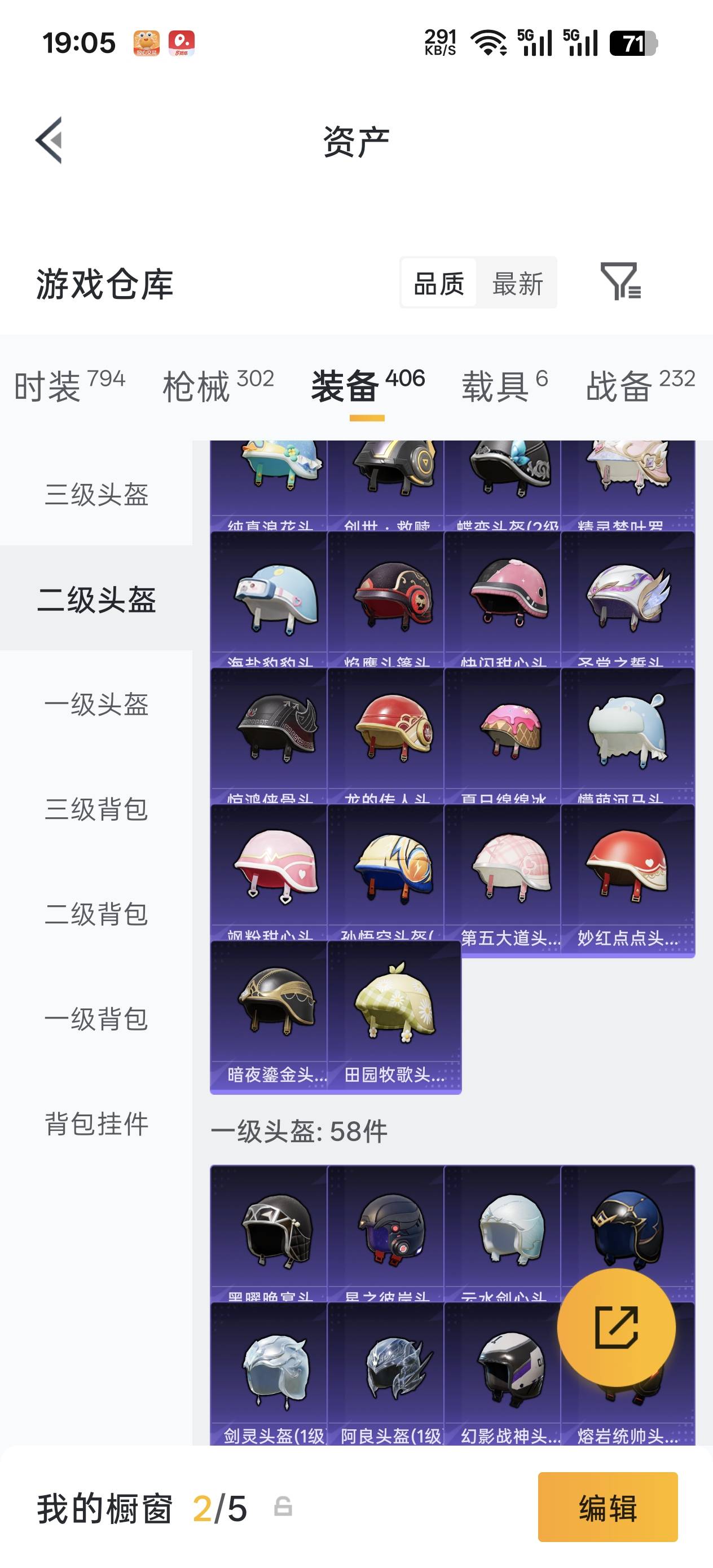Open the 田园牧歌头盔 item tile
Screen dimensions: 713x1568
point(394,1016)
